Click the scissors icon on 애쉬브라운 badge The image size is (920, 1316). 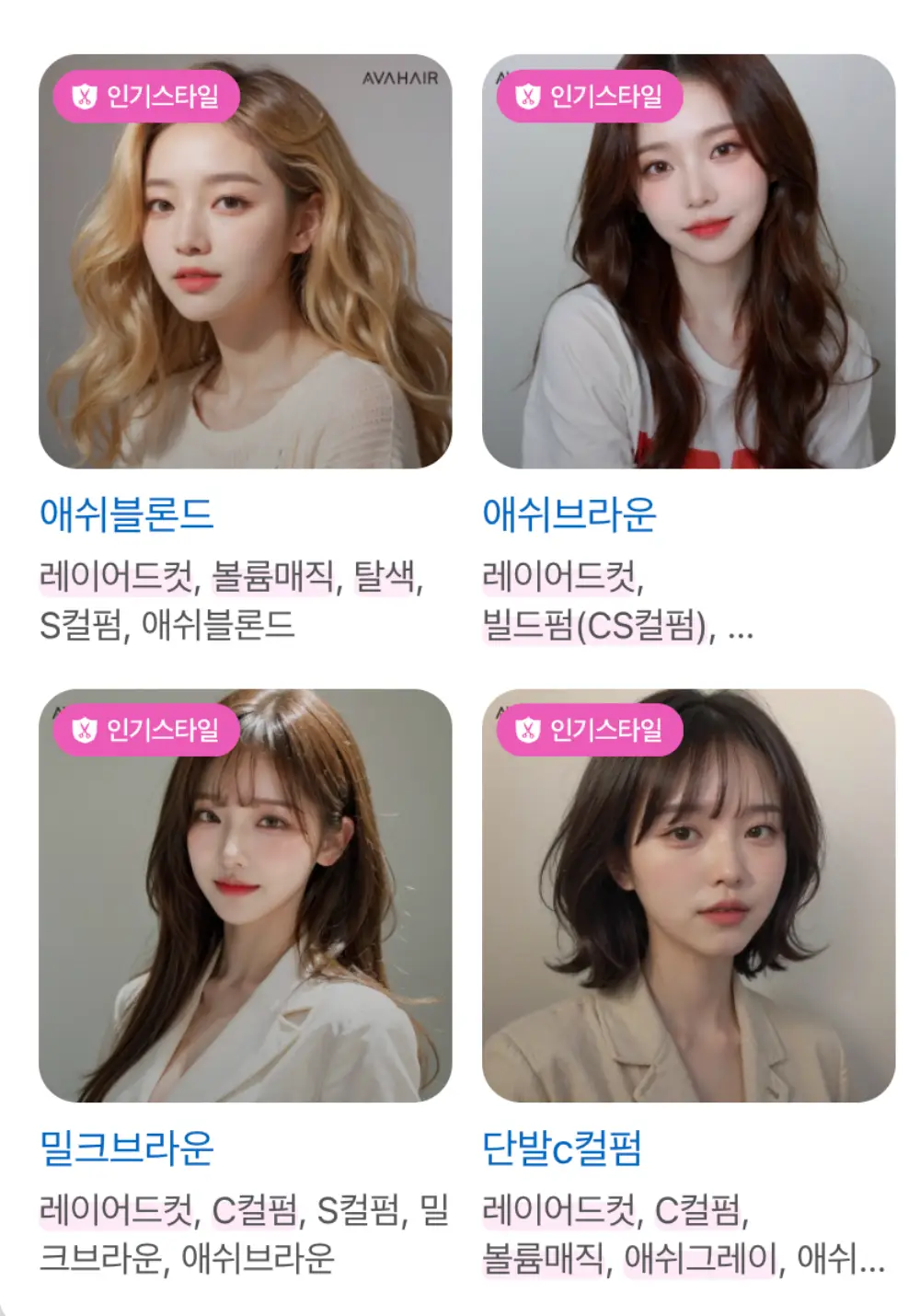527,95
